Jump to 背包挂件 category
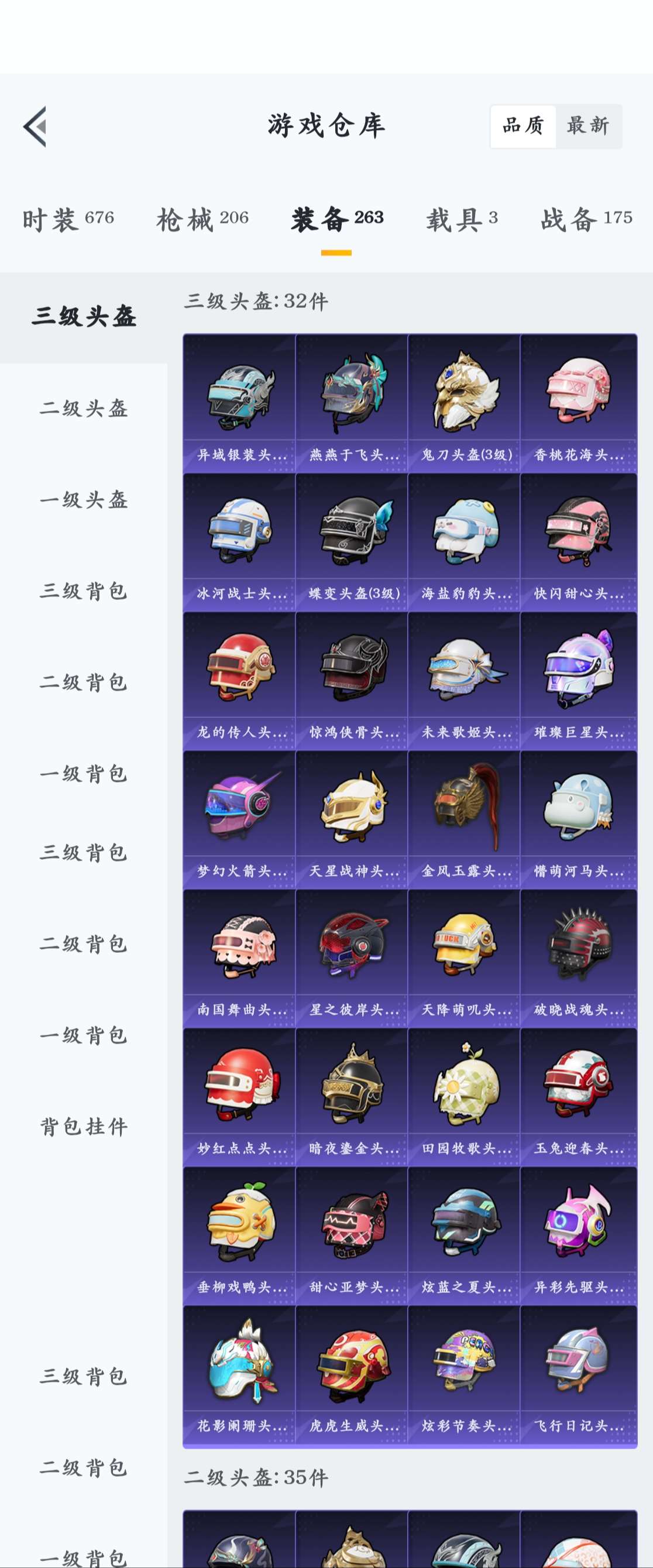The height and width of the screenshot is (1568, 653). pyautogui.click(x=84, y=1127)
